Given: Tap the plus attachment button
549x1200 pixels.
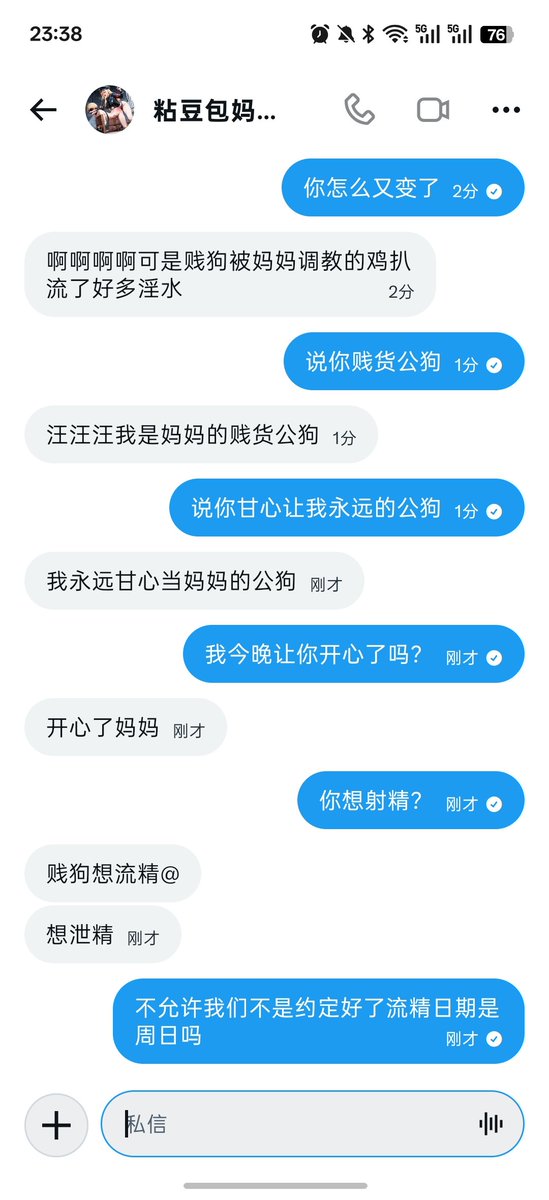Looking at the screenshot, I should [56, 1125].
